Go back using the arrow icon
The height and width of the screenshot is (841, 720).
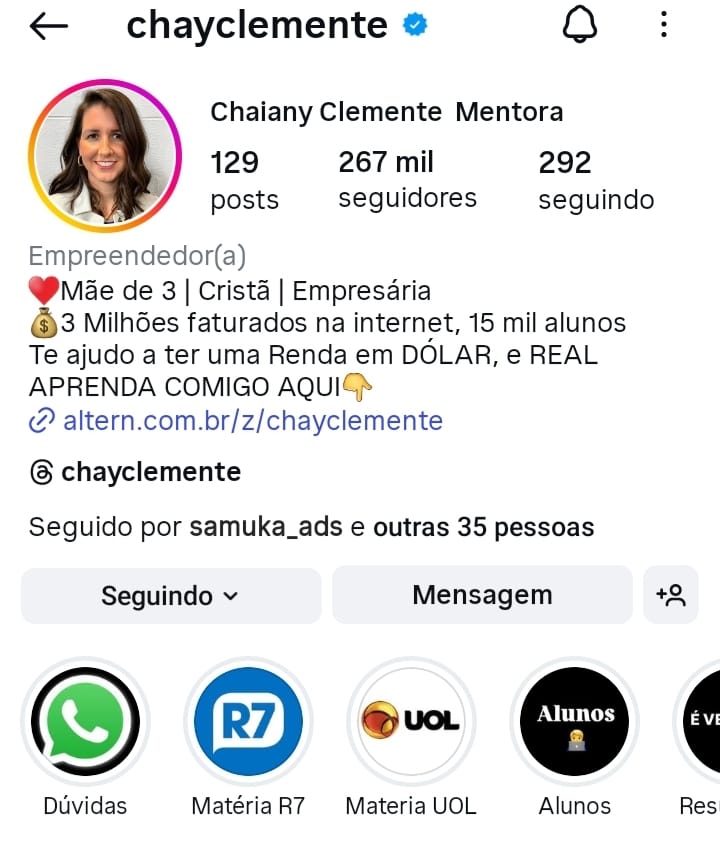pos(49,27)
